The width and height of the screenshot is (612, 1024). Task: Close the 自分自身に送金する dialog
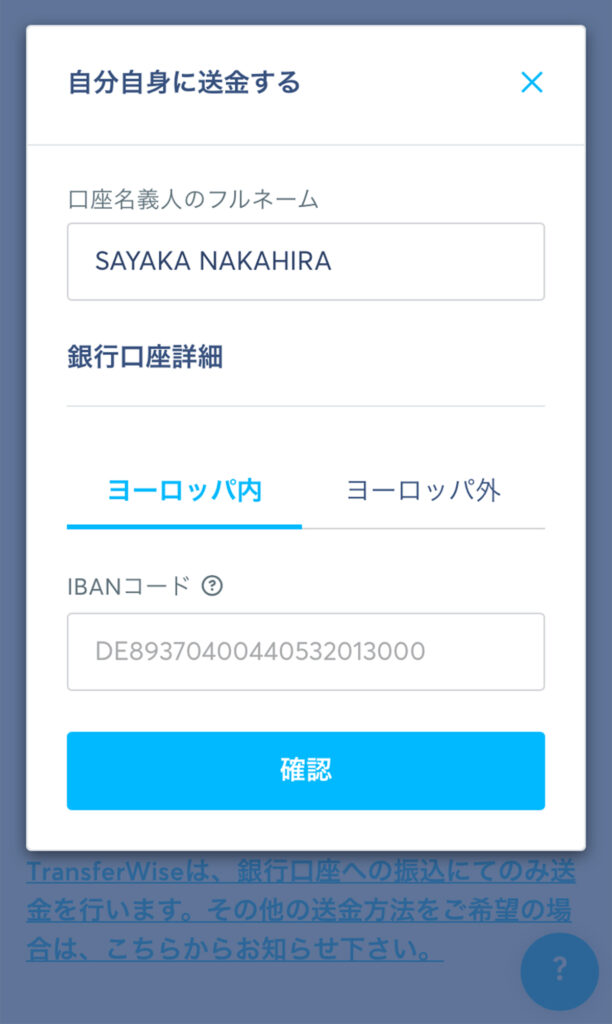pos(532,82)
